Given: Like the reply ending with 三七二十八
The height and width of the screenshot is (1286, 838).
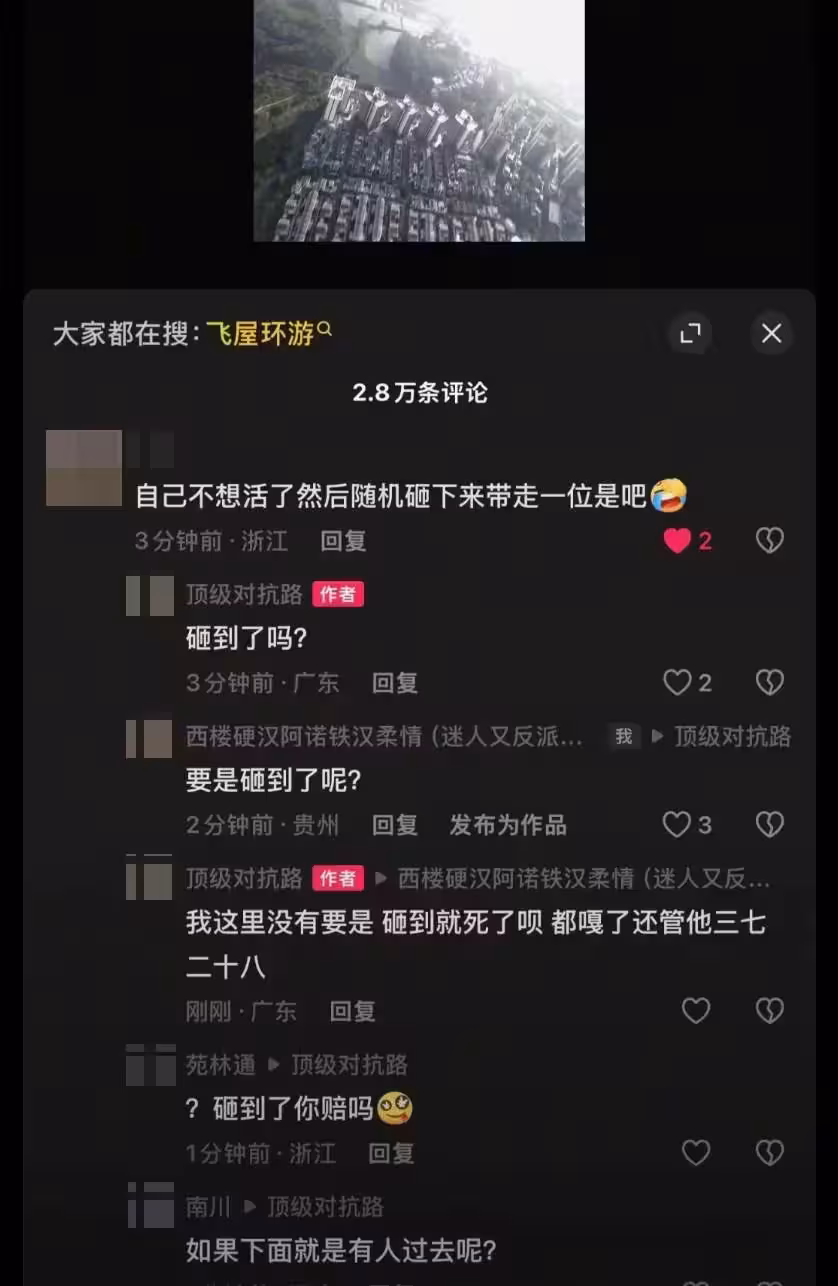Looking at the screenshot, I should [696, 1011].
